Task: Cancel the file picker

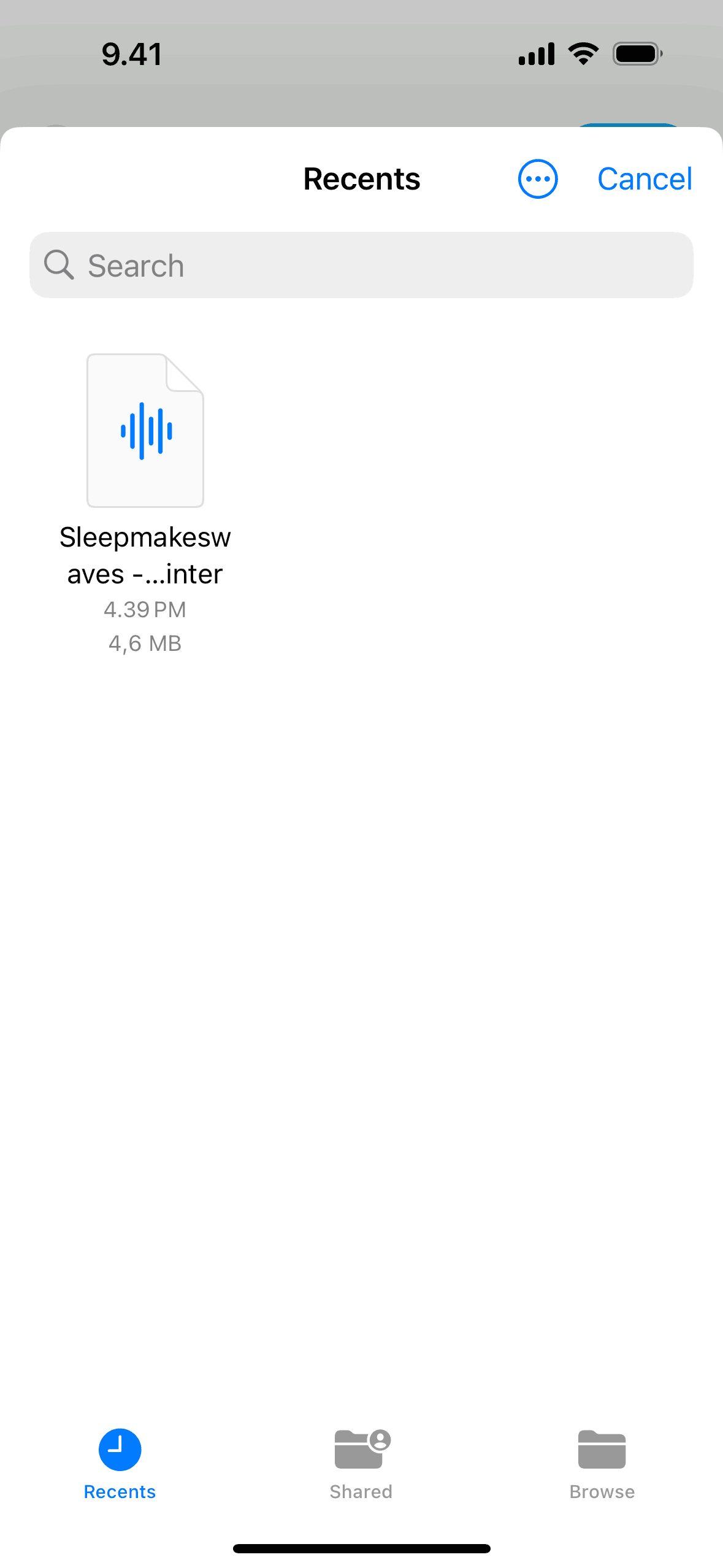Action: (x=644, y=179)
